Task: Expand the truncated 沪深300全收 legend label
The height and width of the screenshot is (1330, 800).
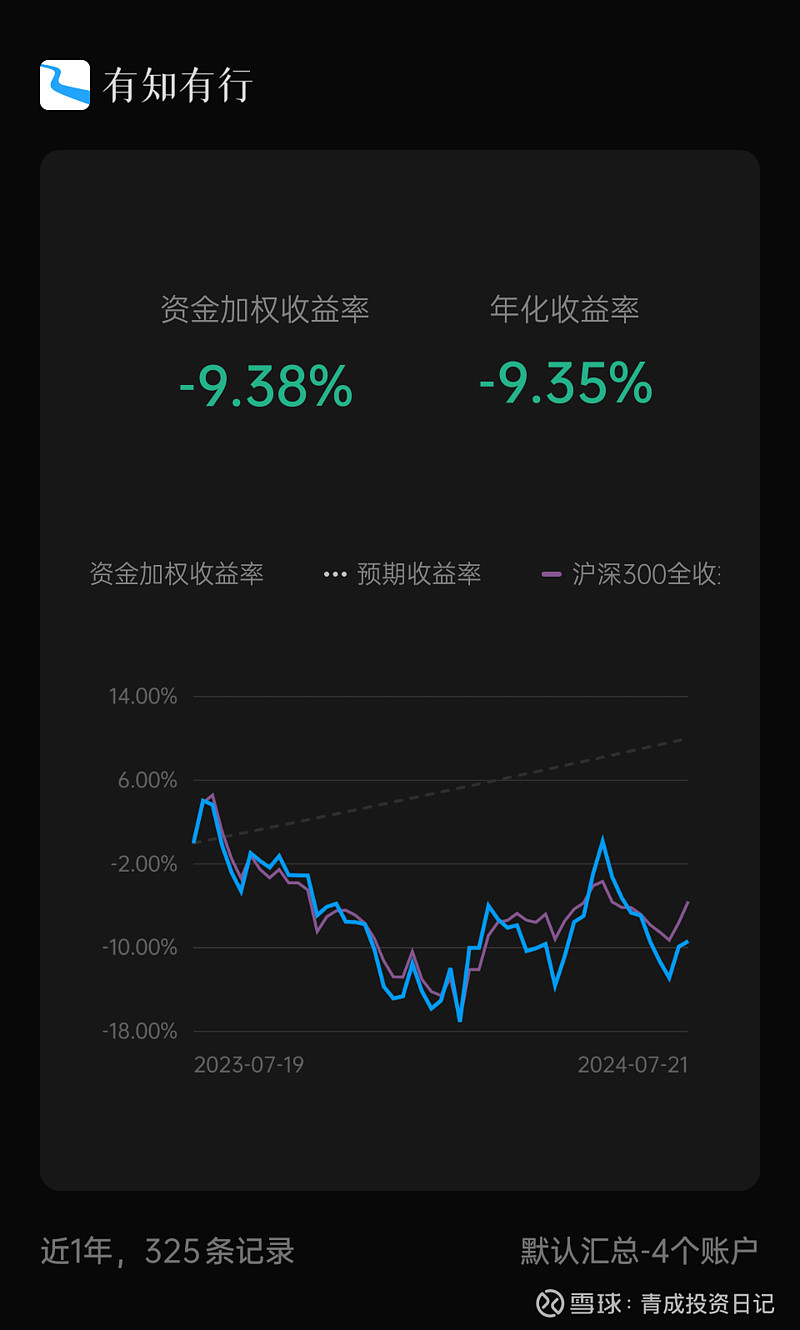Action: pyautogui.click(x=645, y=574)
